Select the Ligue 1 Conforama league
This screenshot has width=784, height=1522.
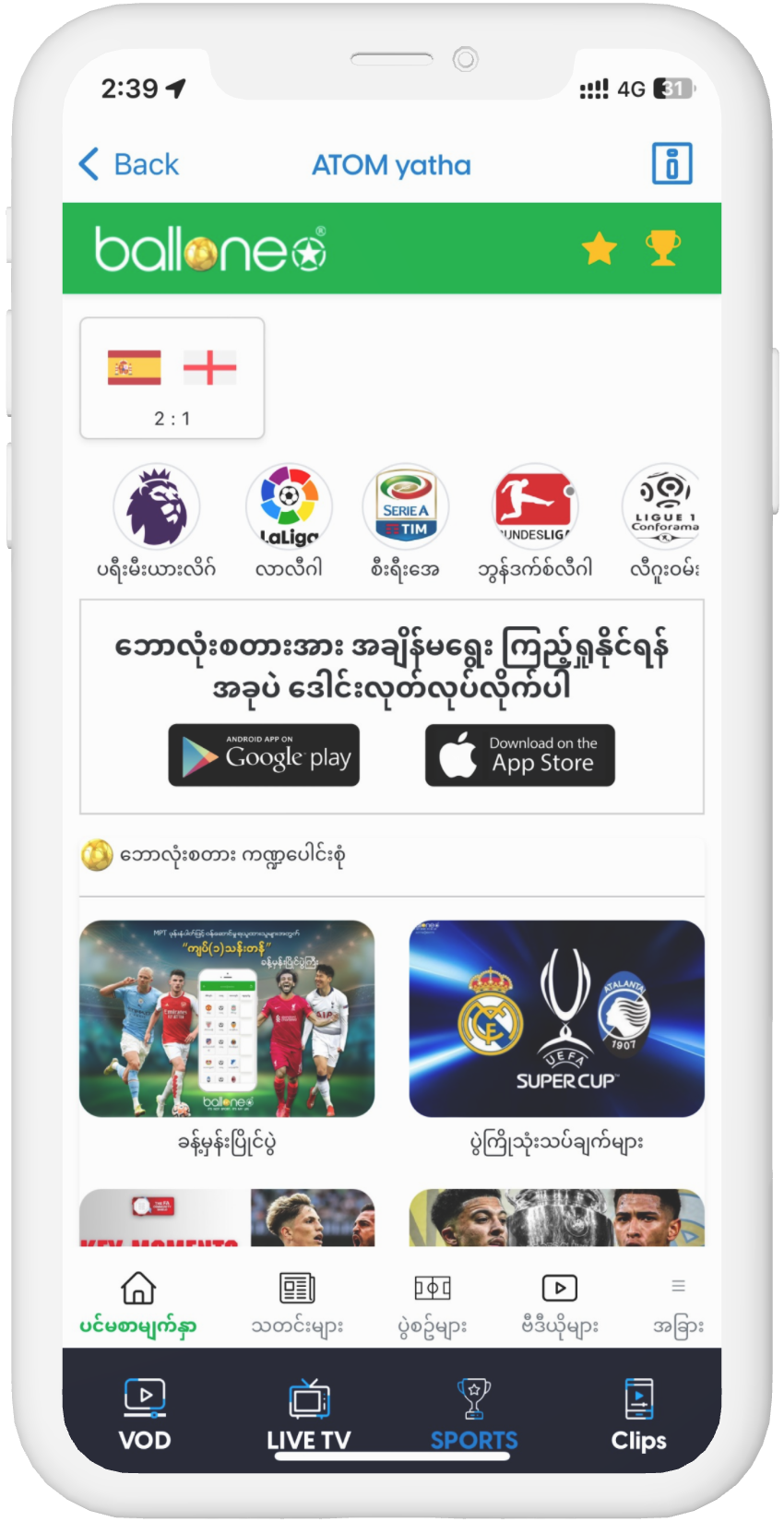pyautogui.click(x=664, y=507)
